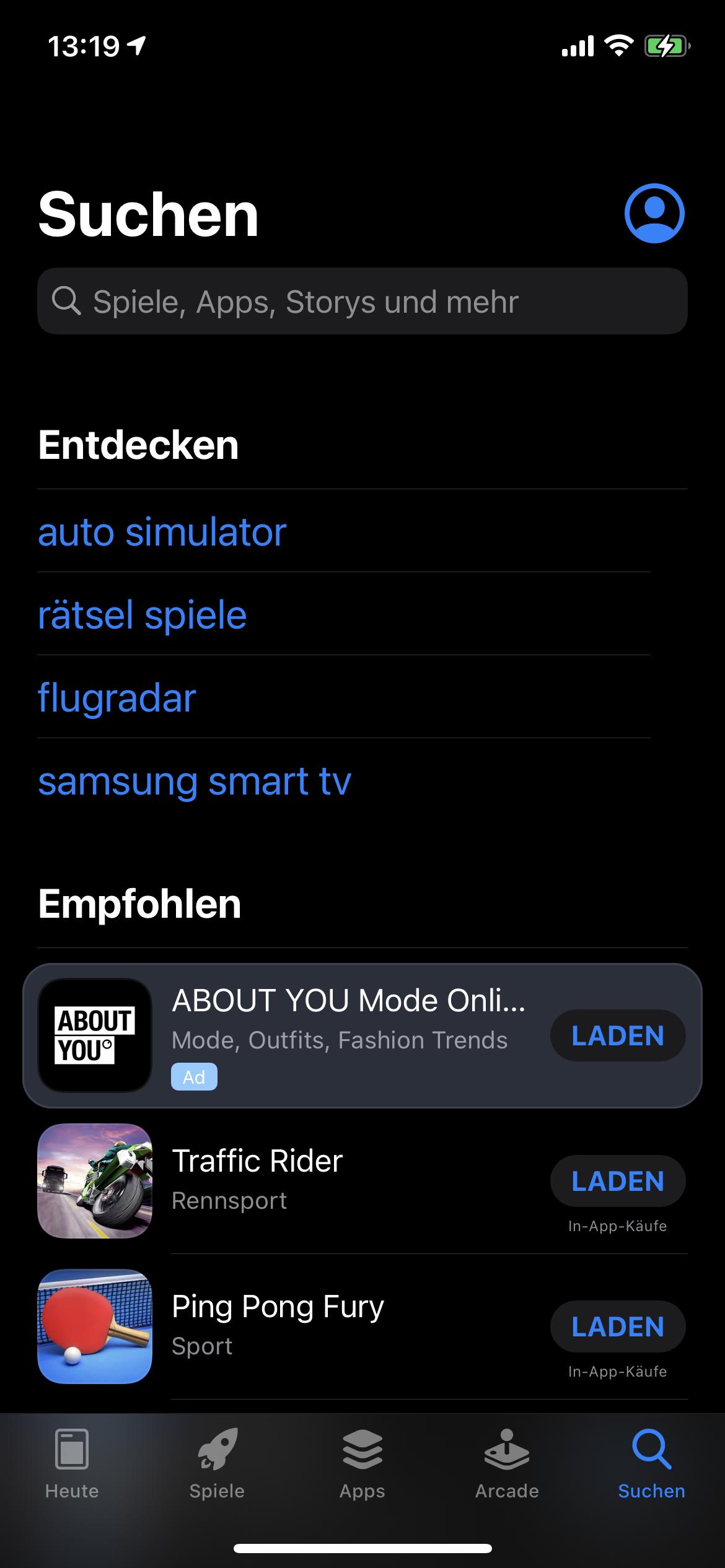
Task: Focus the Spiele, Apps, Storys search field
Action: pyautogui.click(x=362, y=302)
